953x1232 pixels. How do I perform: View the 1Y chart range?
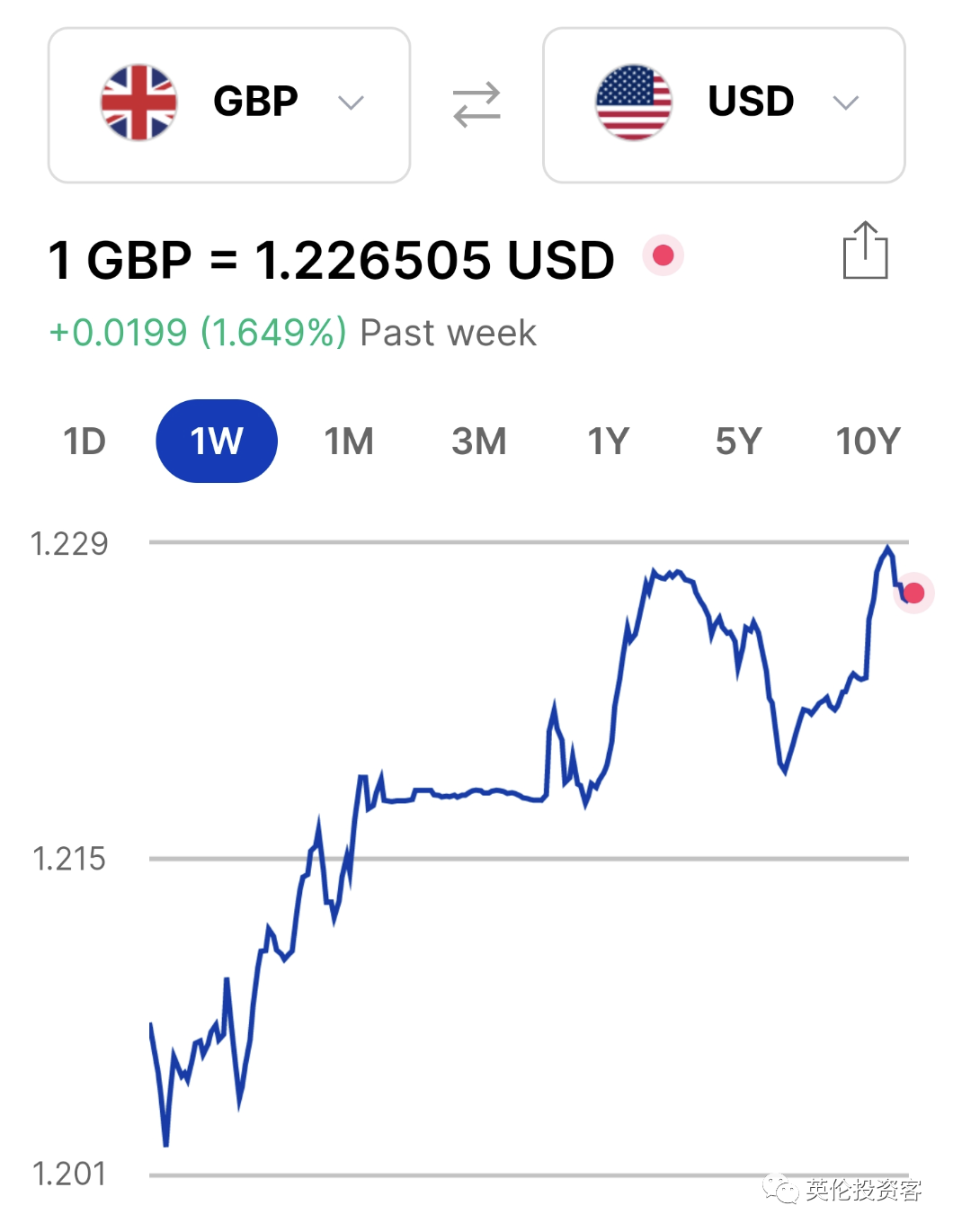[x=609, y=442]
